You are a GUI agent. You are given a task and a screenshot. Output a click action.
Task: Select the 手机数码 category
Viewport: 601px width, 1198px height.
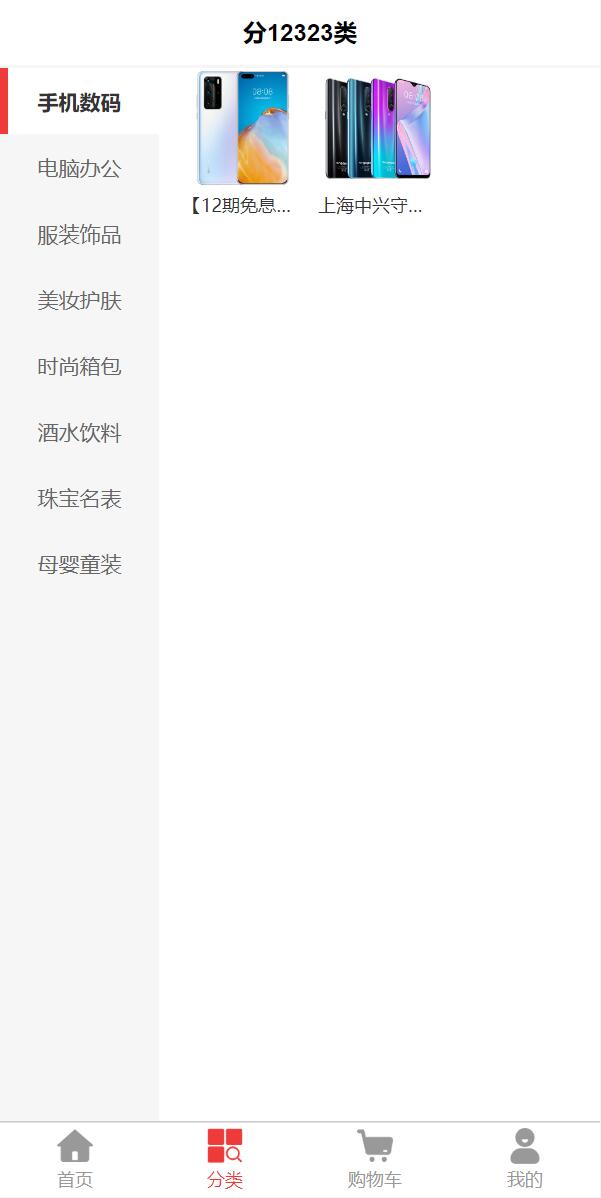79,102
